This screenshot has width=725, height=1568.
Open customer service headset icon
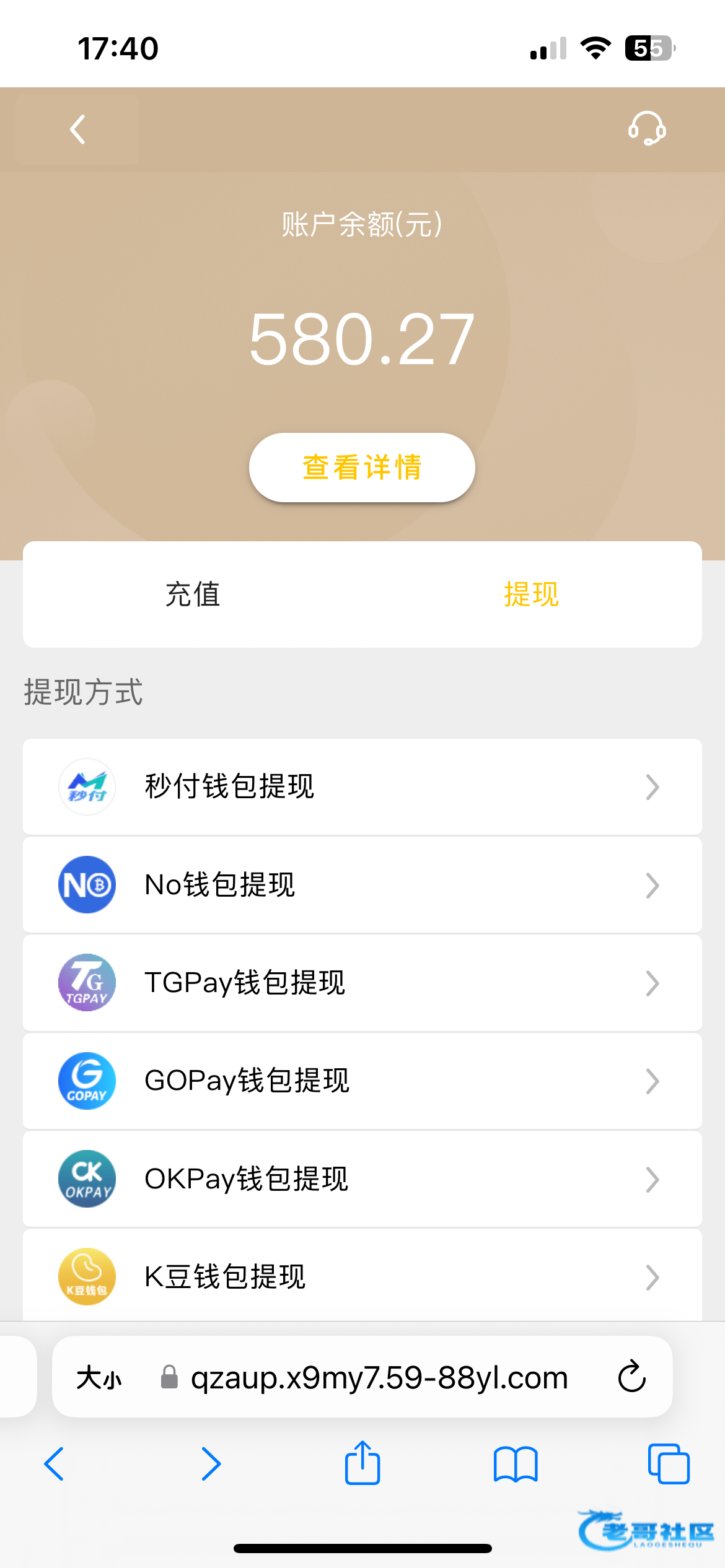pyautogui.click(x=647, y=129)
